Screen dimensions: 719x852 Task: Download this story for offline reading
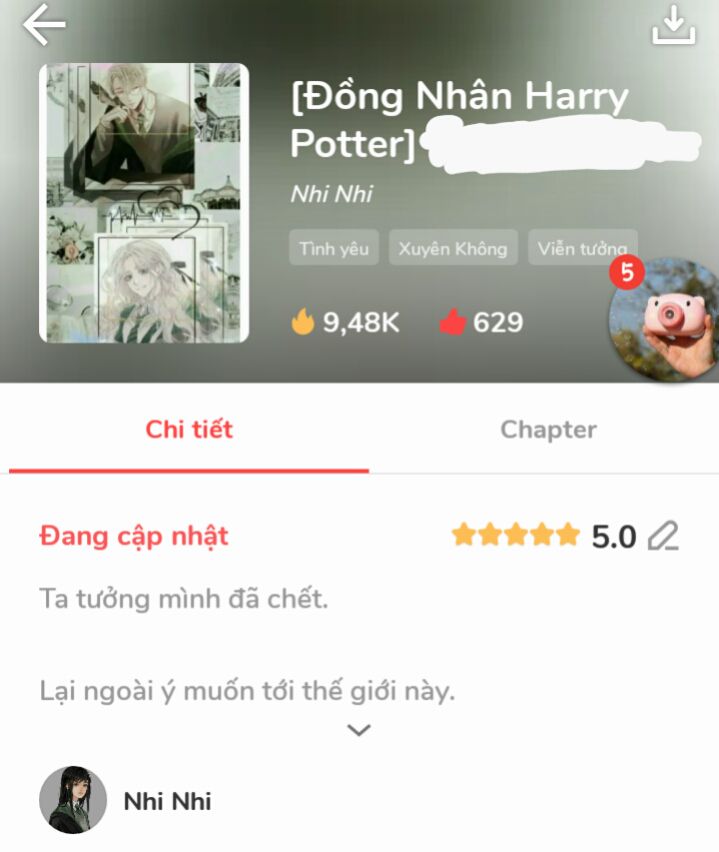coord(673,25)
